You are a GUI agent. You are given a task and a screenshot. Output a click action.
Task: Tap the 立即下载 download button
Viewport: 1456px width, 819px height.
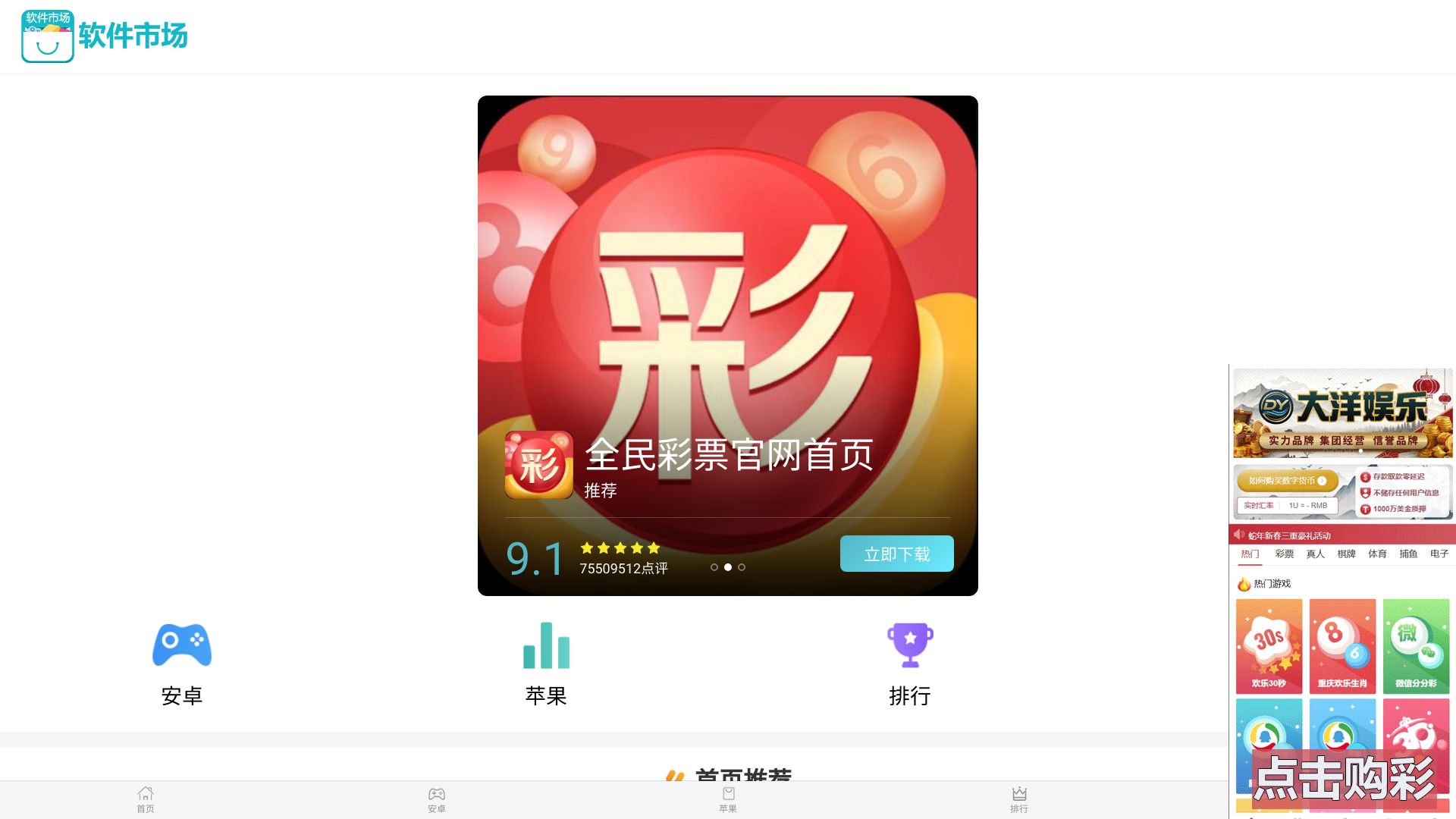pyautogui.click(x=896, y=554)
